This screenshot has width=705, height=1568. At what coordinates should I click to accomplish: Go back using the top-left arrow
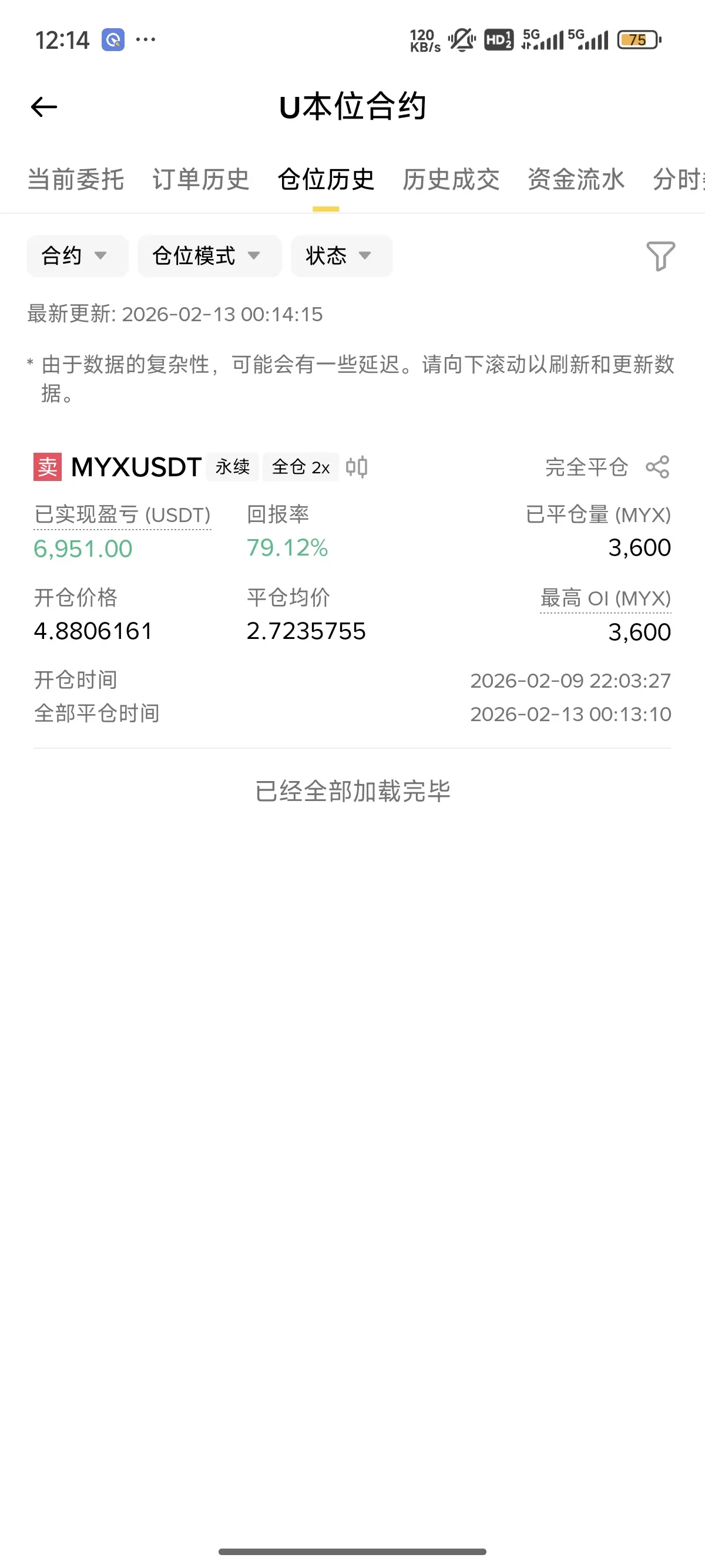(x=44, y=107)
